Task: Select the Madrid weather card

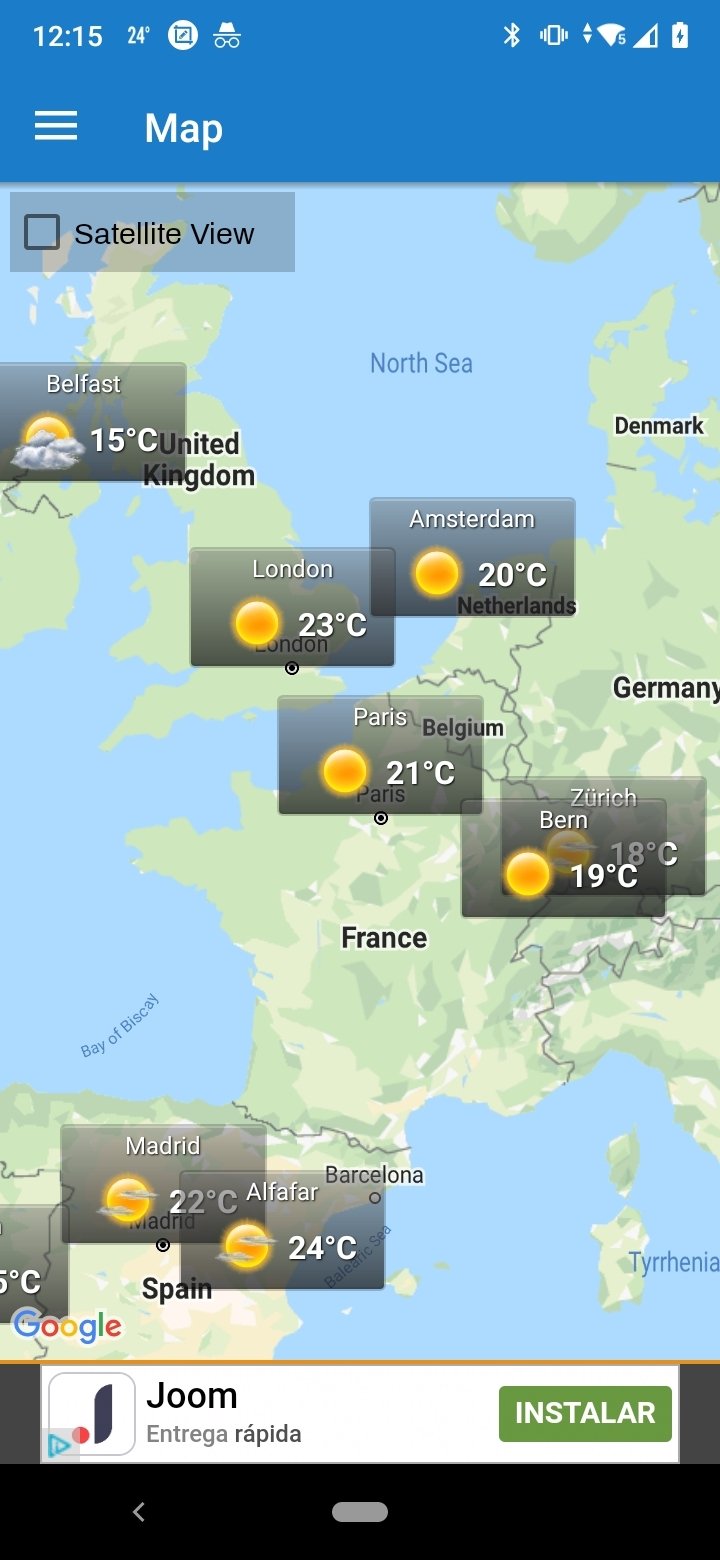Action: tap(163, 1184)
